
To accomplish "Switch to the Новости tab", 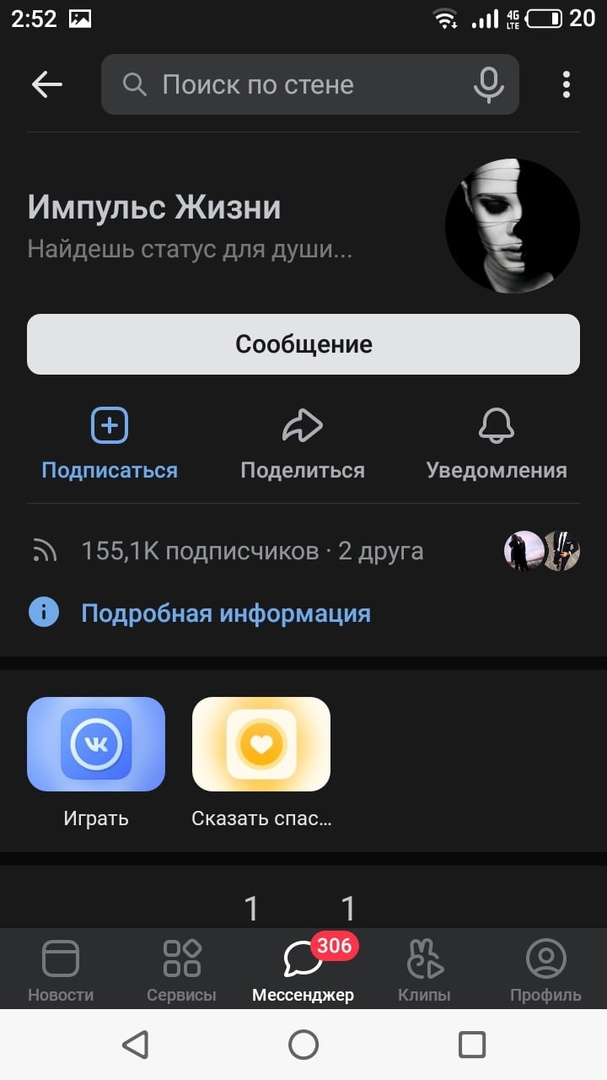I will tap(61, 970).
